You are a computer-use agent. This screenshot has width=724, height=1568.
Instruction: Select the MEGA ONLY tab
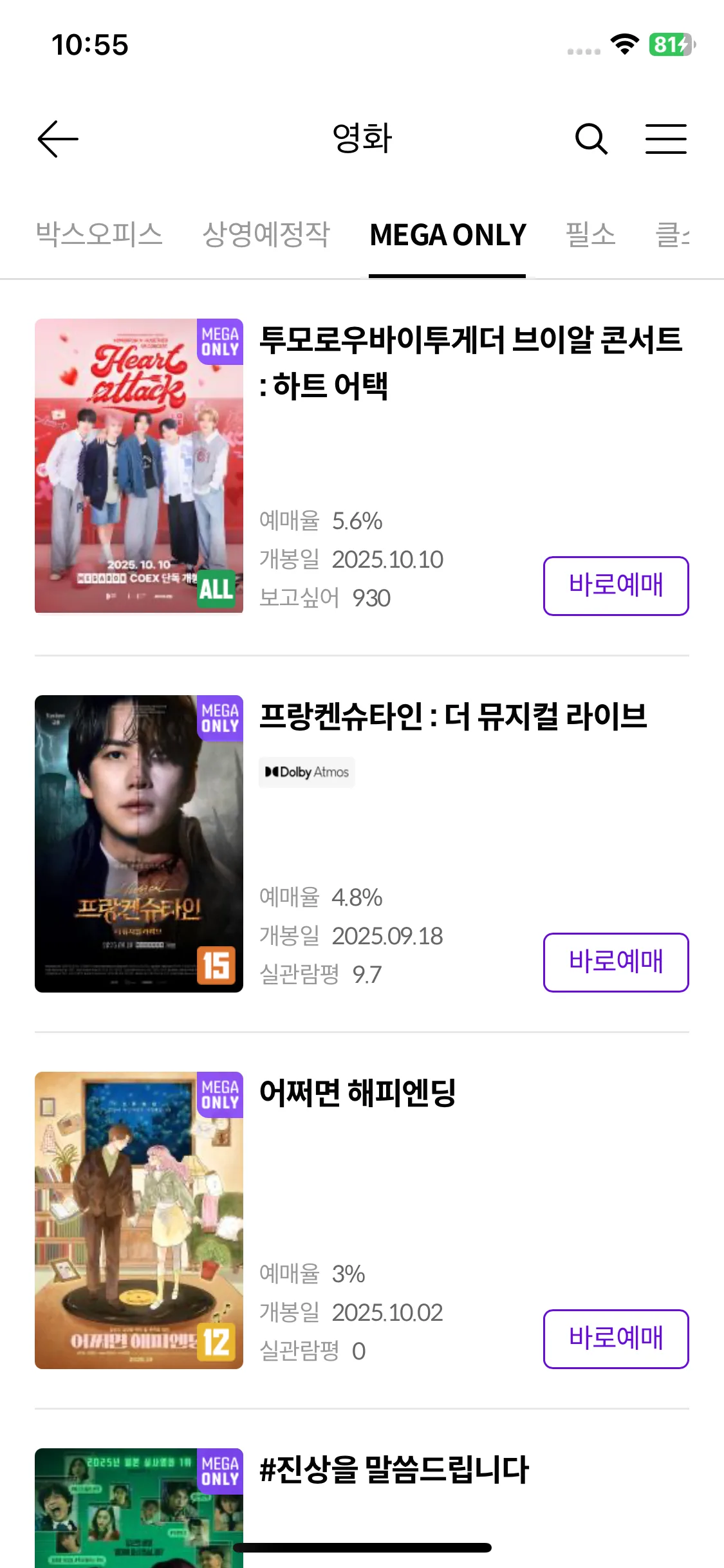(x=448, y=234)
